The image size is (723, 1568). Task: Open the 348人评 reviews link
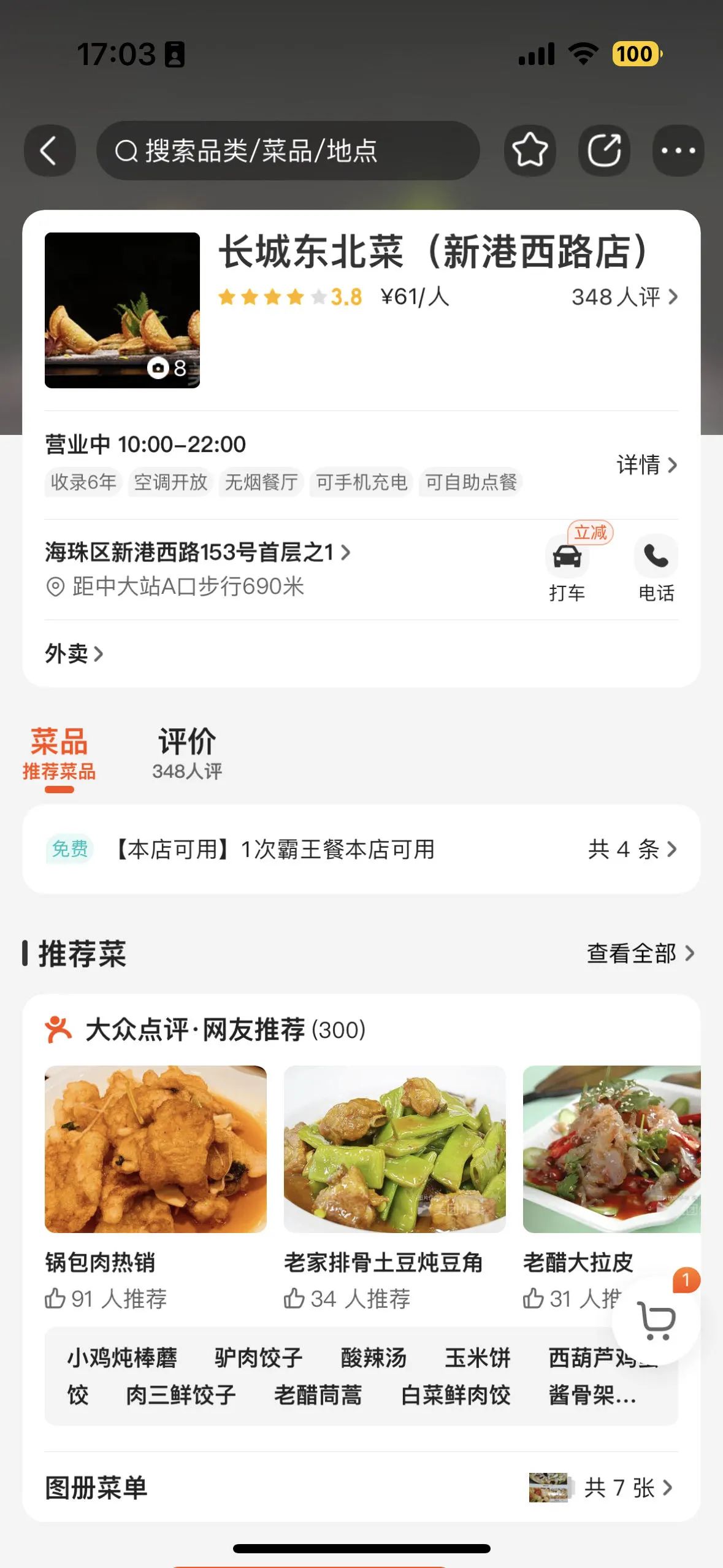coord(624,298)
